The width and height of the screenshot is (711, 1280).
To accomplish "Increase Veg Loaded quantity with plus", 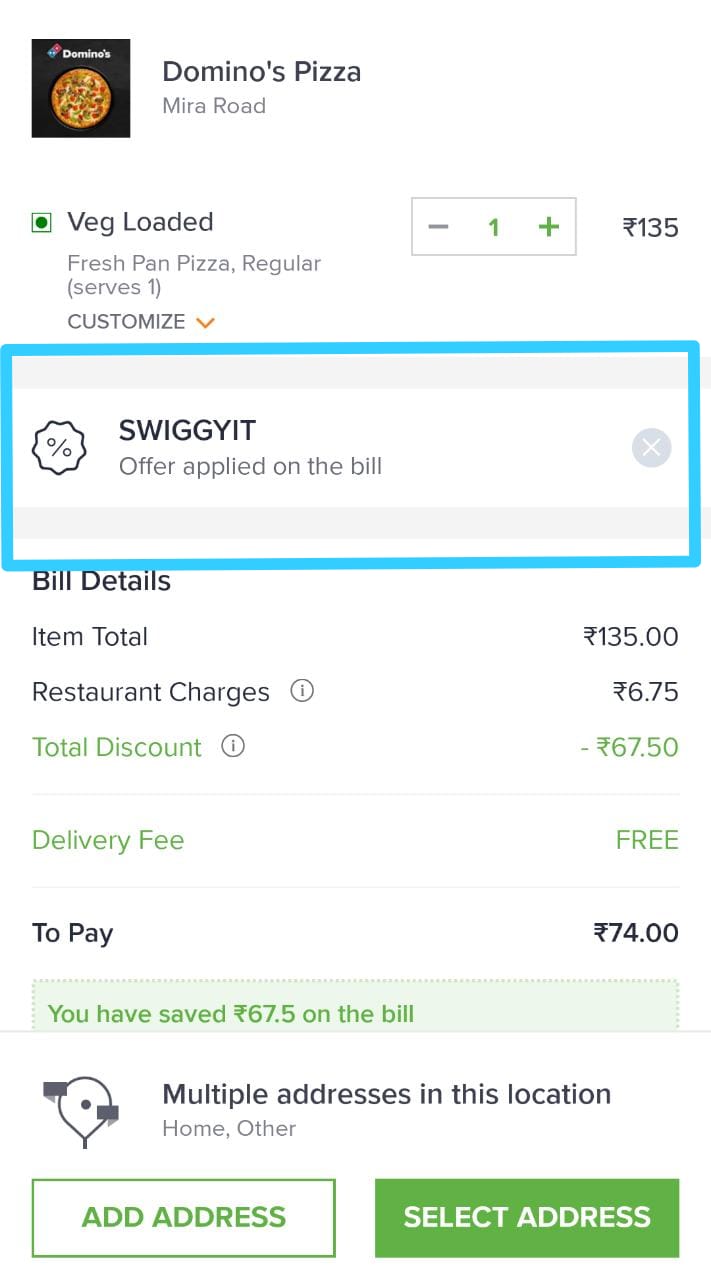I will 548,227.
